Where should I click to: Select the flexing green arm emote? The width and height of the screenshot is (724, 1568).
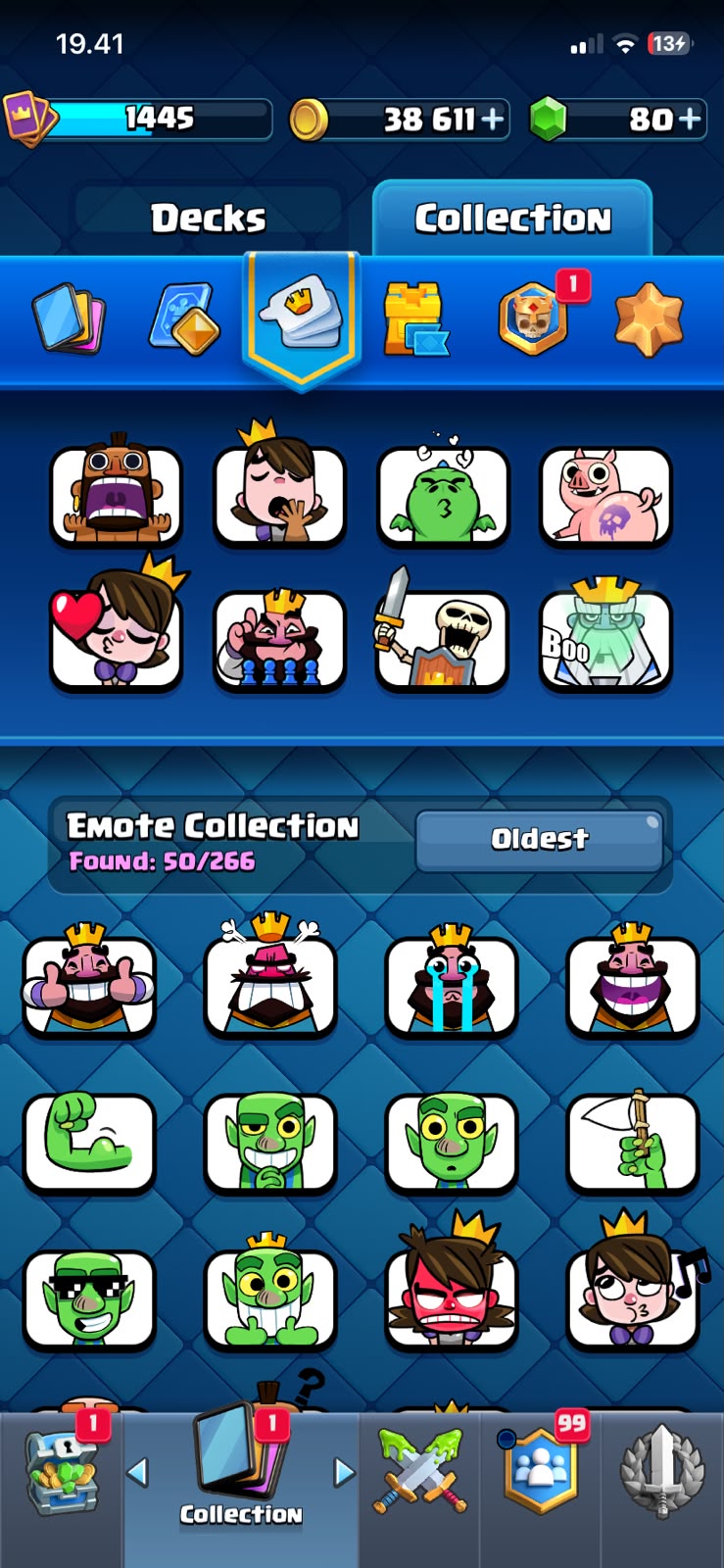(88, 1143)
